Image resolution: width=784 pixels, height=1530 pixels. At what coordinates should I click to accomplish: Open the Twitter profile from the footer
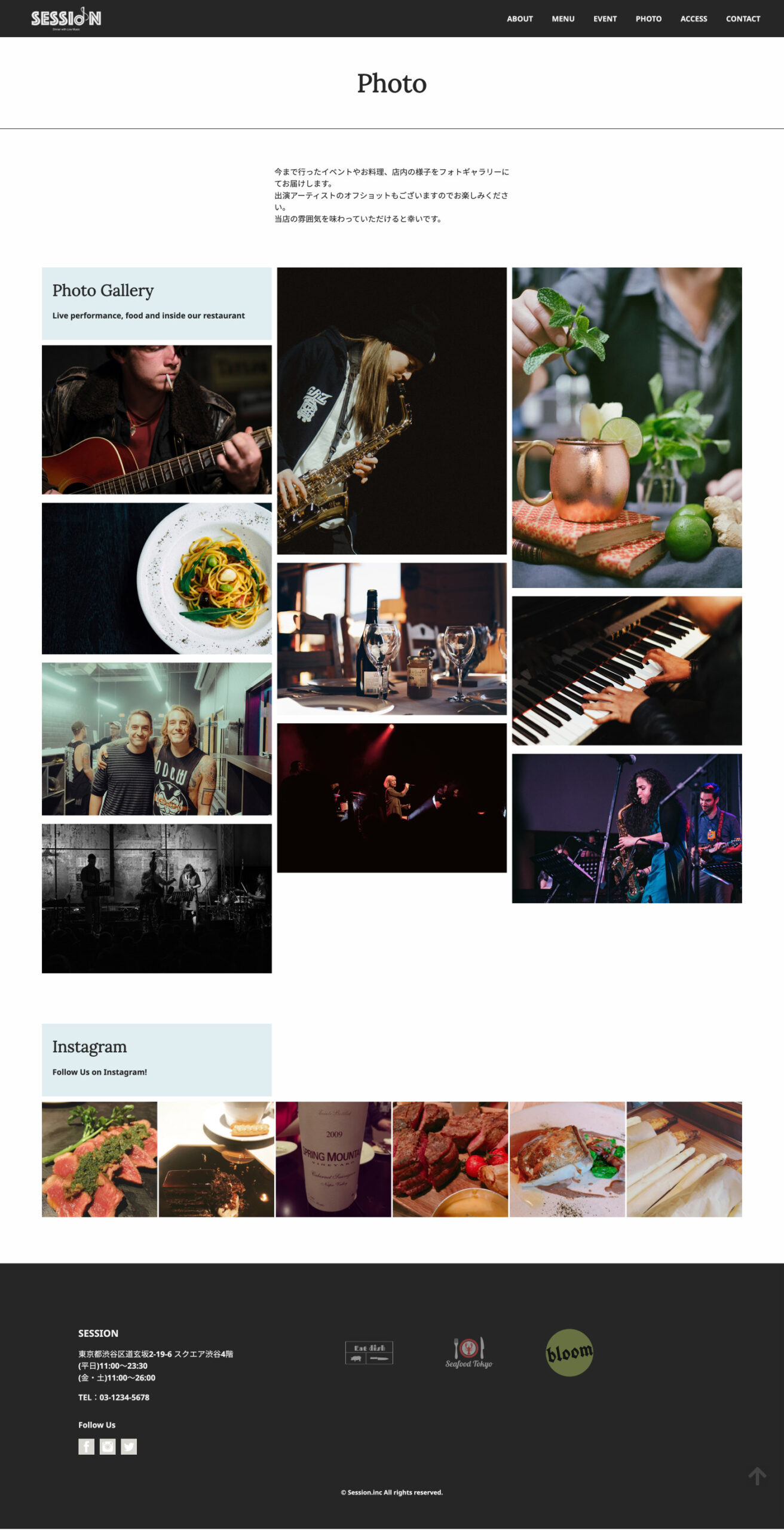coord(129,1446)
